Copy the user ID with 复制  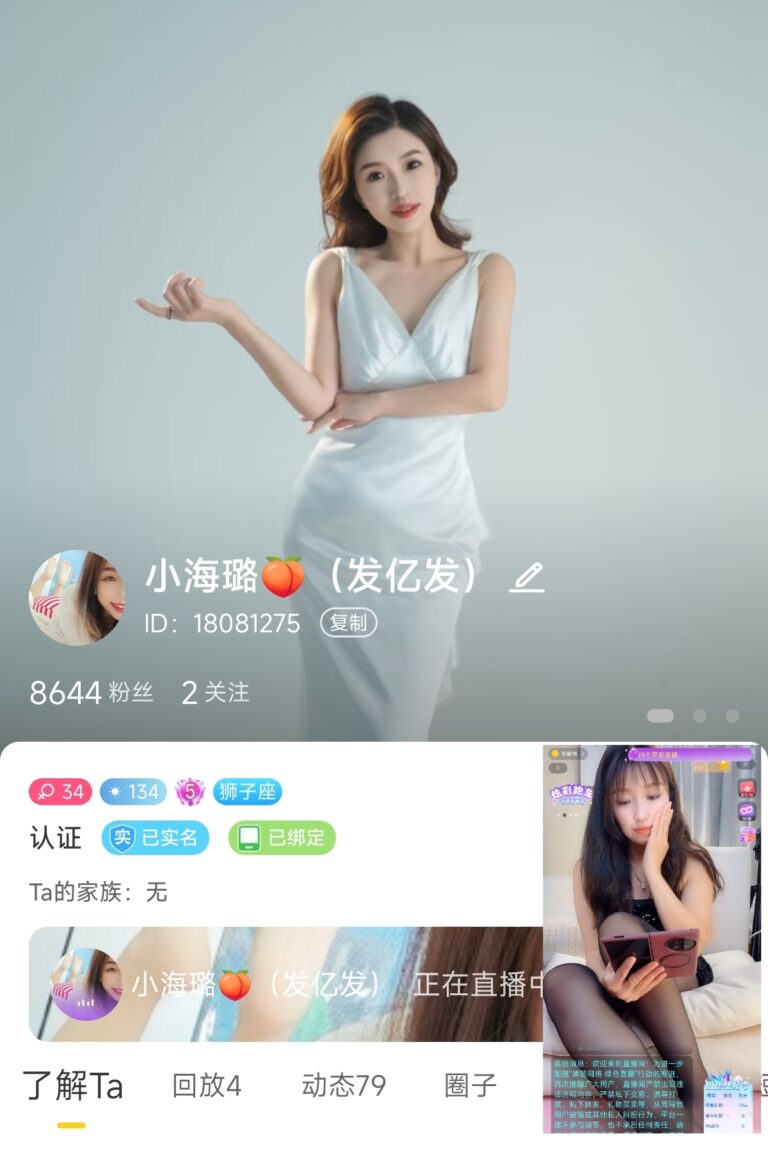pyautogui.click(x=348, y=623)
